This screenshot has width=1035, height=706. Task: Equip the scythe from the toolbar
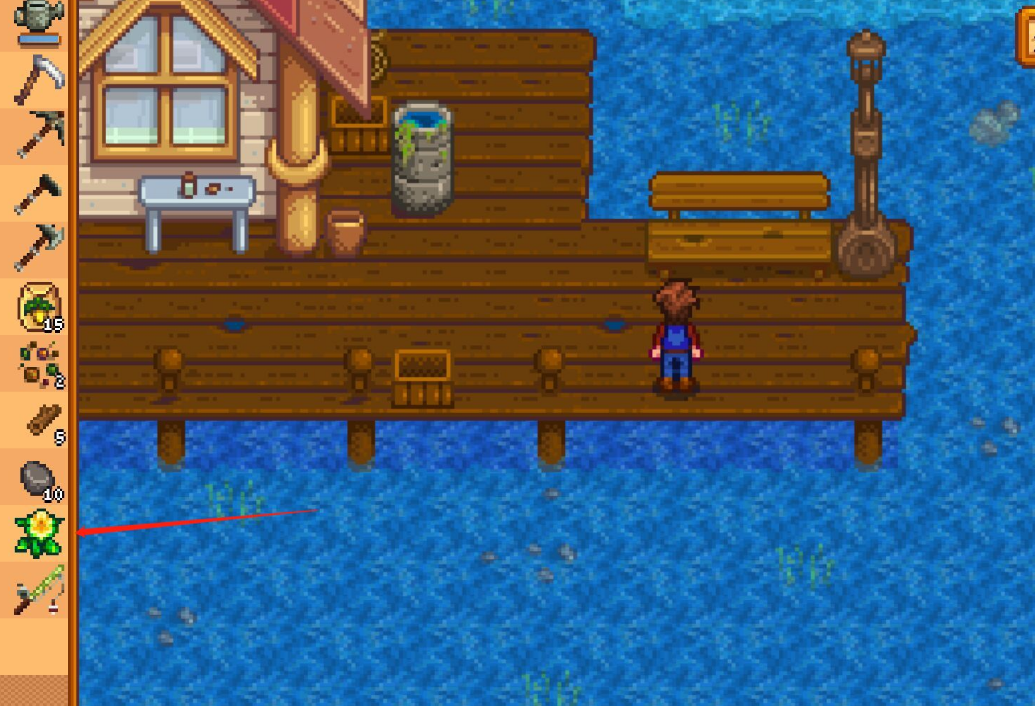38,79
